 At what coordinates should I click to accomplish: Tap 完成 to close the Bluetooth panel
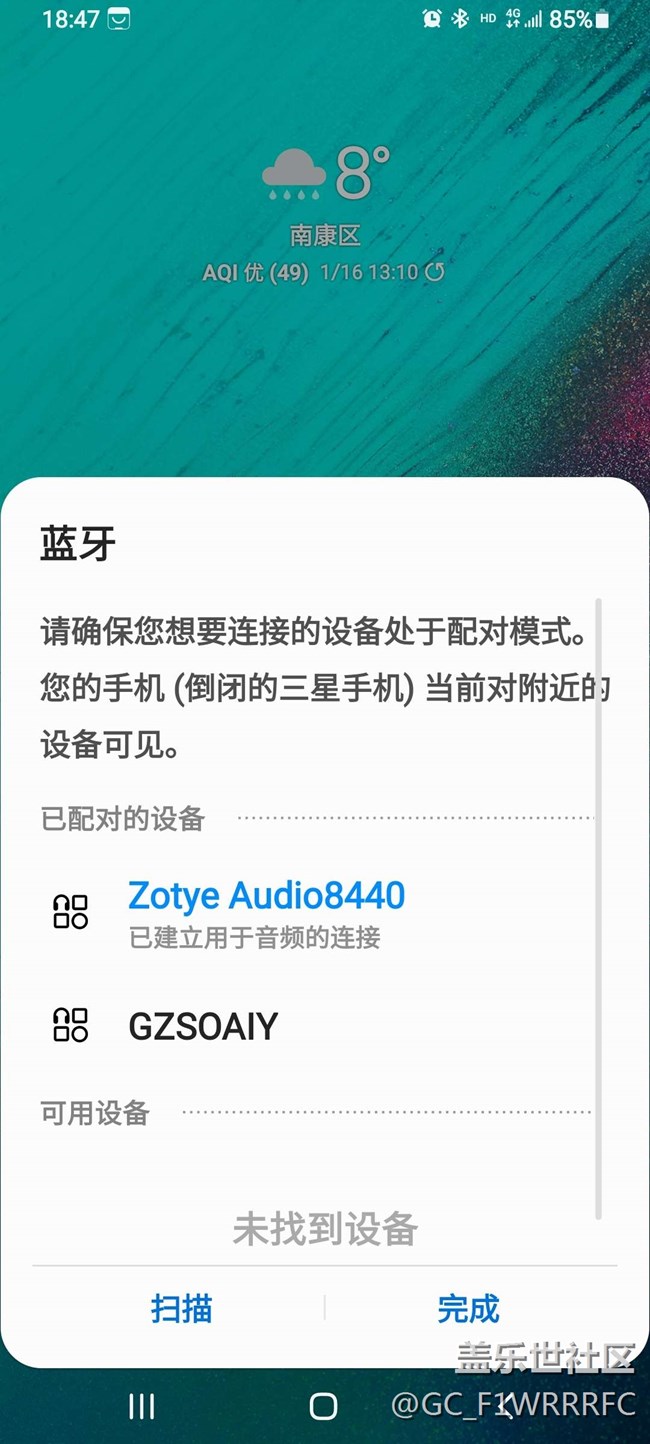click(468, 1309)
